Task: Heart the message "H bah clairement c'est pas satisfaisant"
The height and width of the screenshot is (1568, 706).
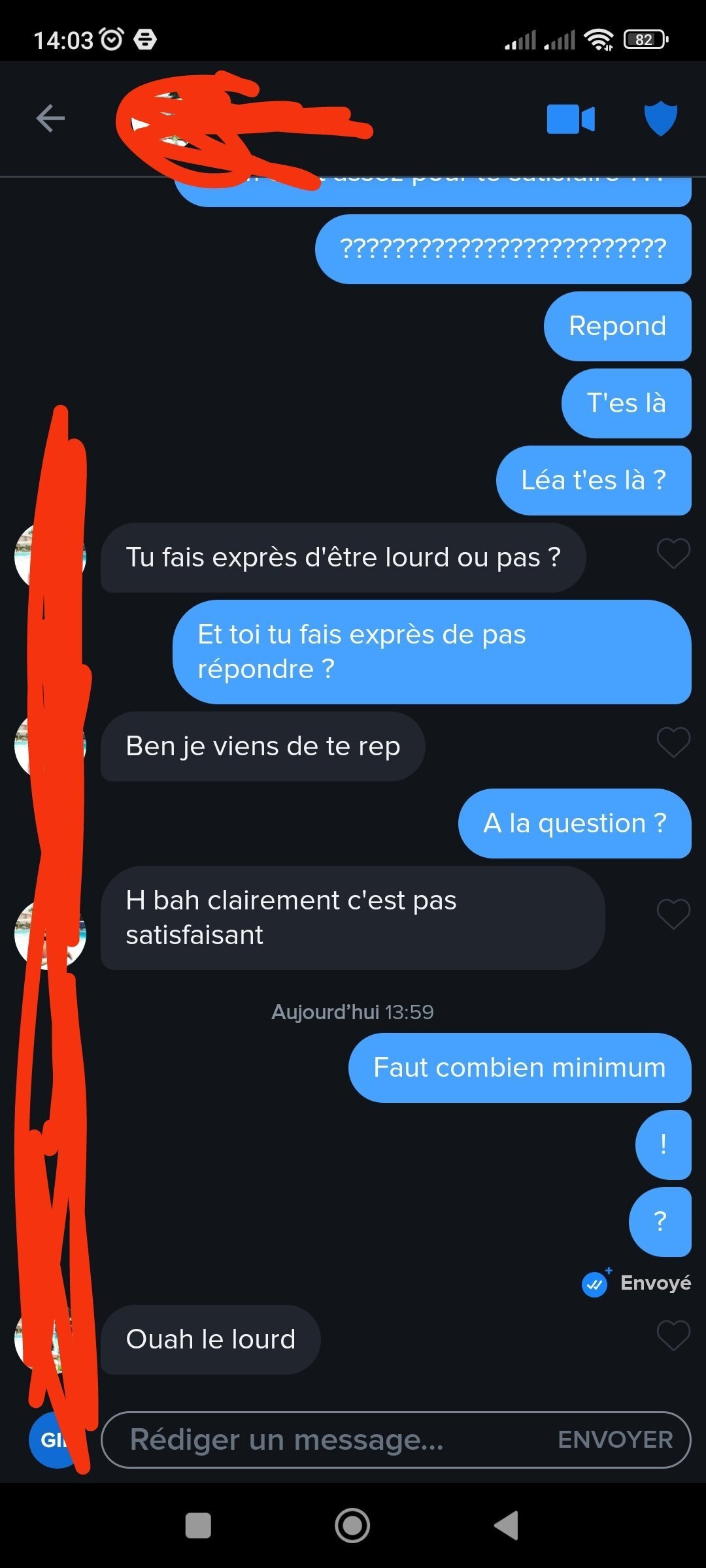Action: click(x=673, y=914)
